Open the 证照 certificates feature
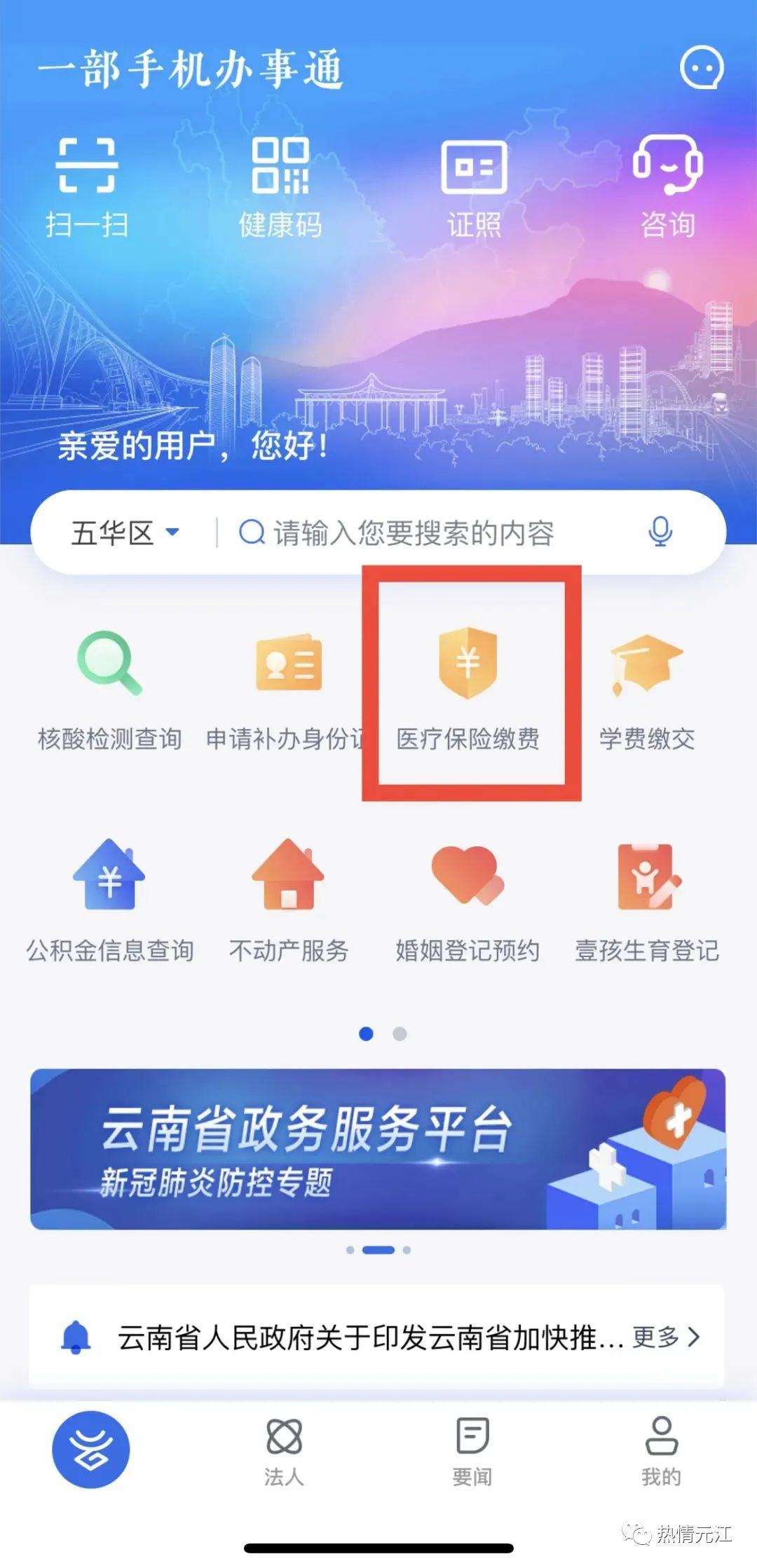757x1568 pixels. [x=474, y=182]
